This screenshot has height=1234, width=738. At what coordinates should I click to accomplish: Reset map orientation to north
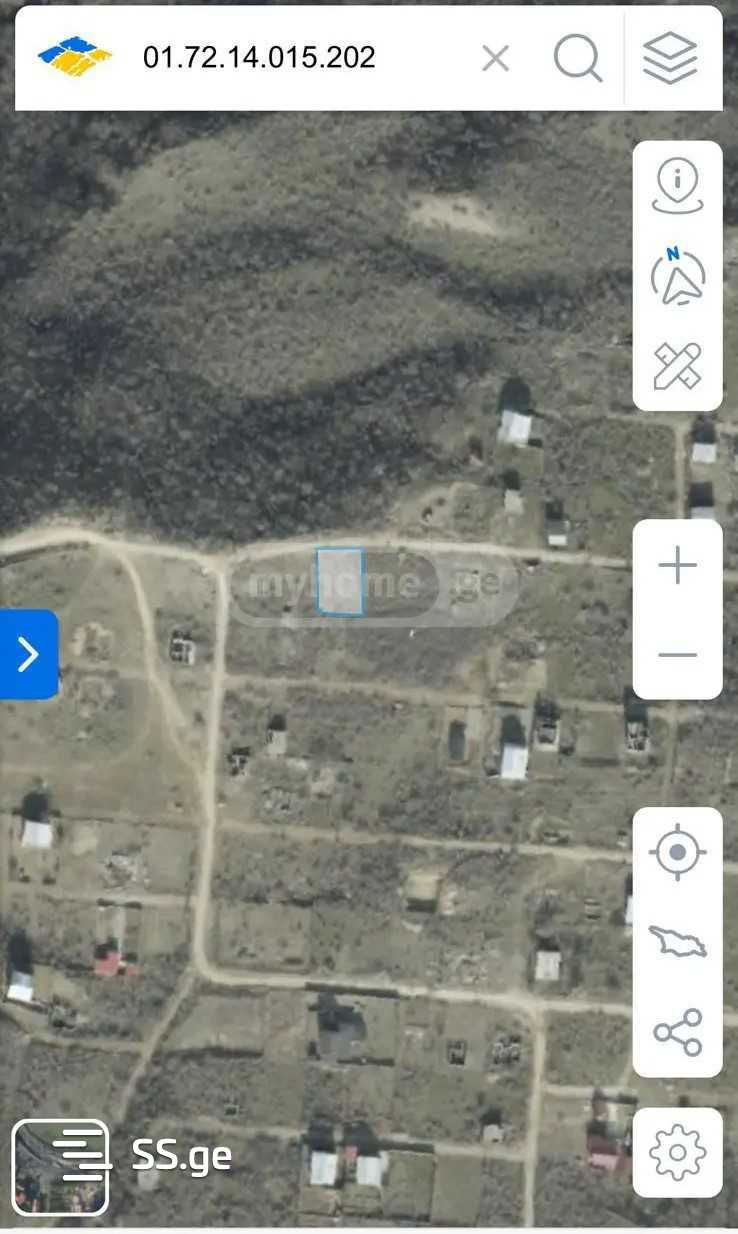678,277
